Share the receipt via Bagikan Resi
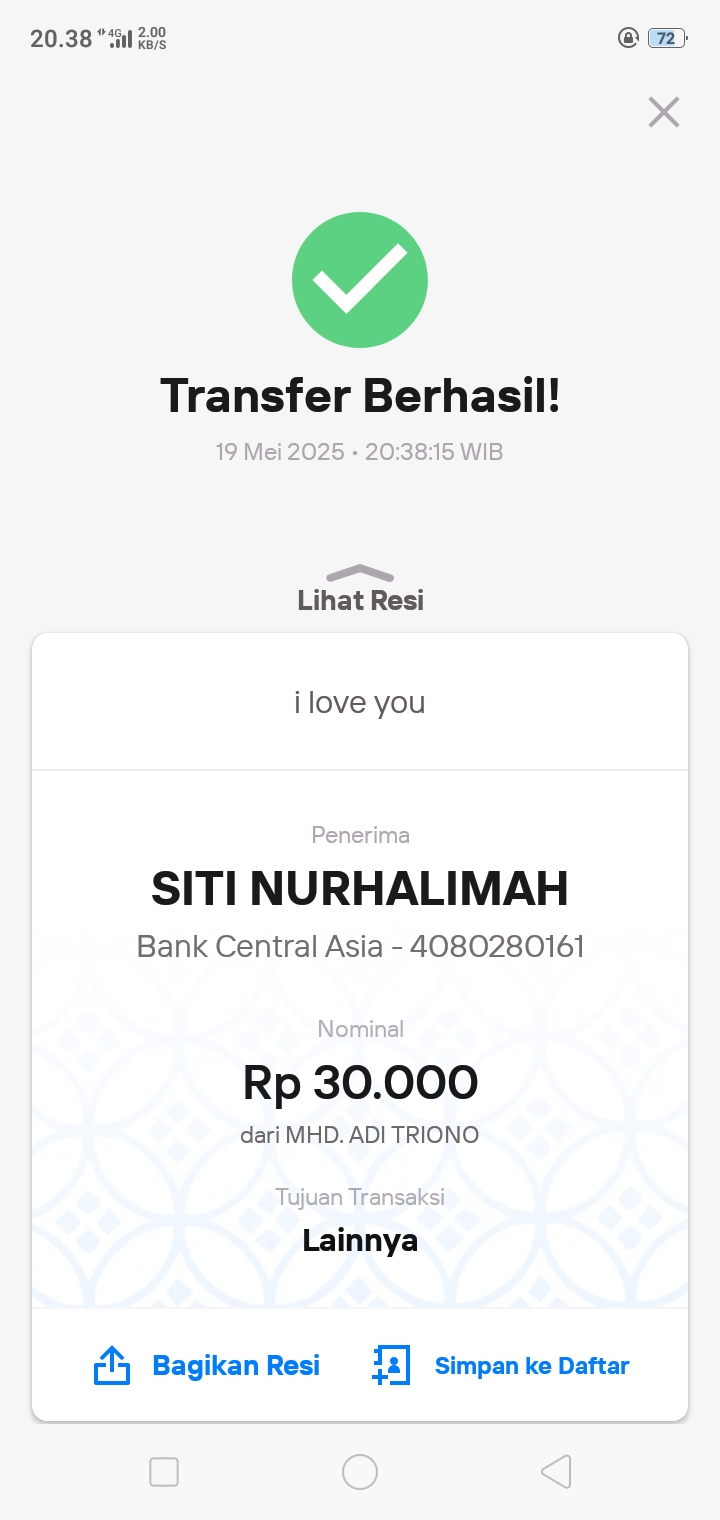Screen dimensions: 720x1520 click(x=207, y=1366)
